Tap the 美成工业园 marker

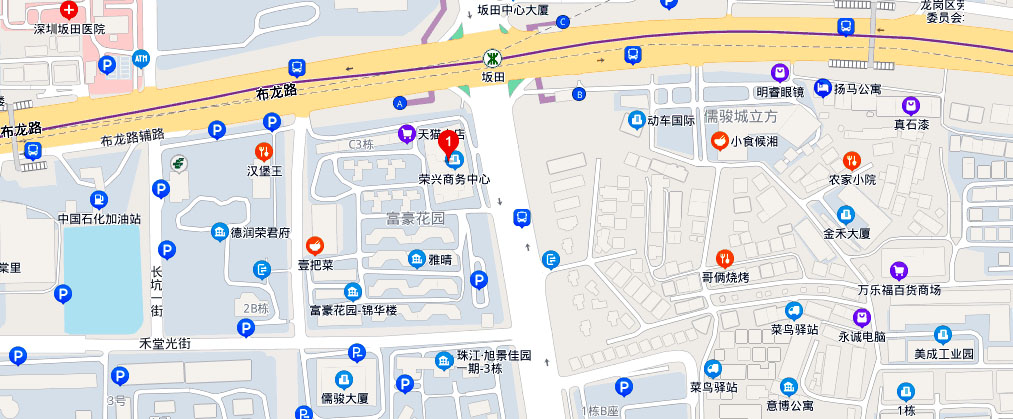click(943, 335)
